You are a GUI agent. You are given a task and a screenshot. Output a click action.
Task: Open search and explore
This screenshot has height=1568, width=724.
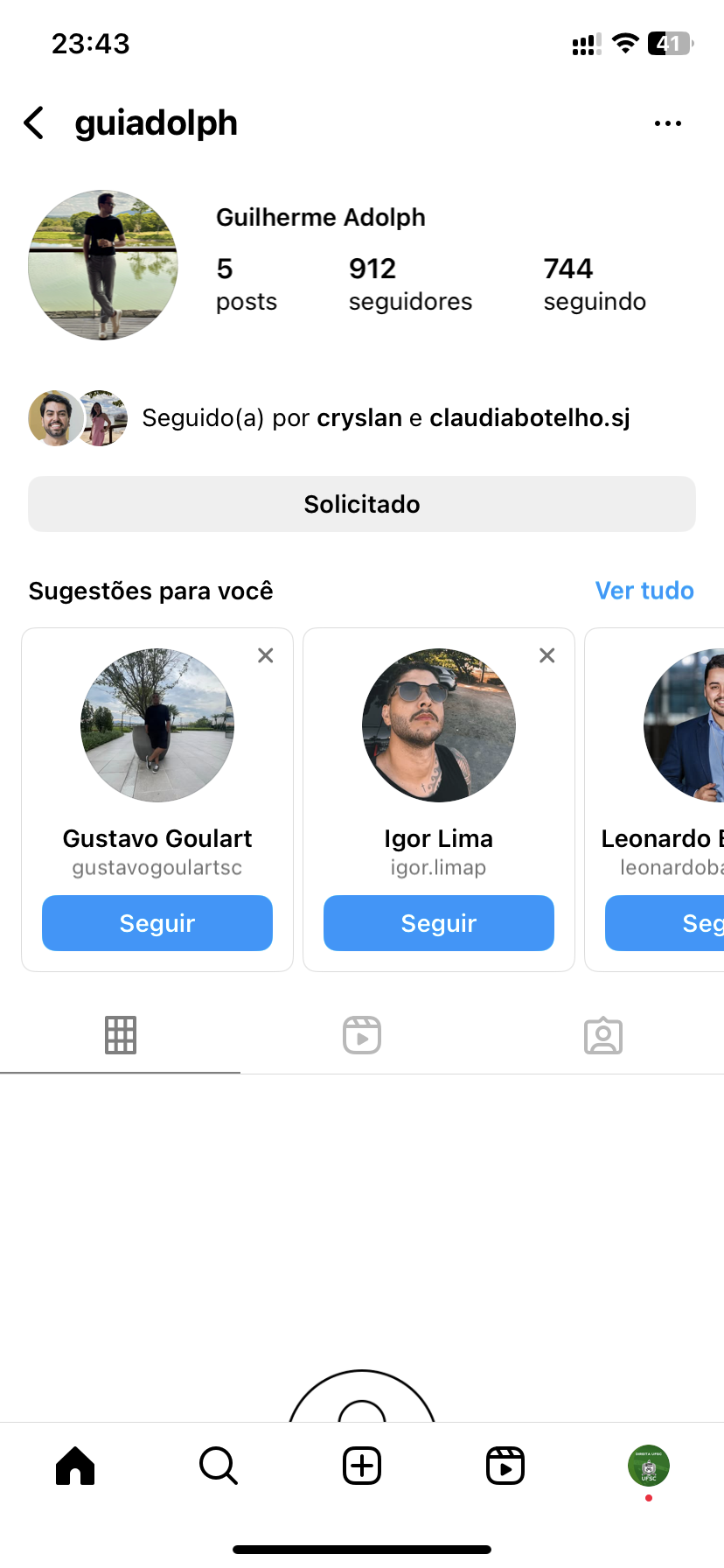219,1466
